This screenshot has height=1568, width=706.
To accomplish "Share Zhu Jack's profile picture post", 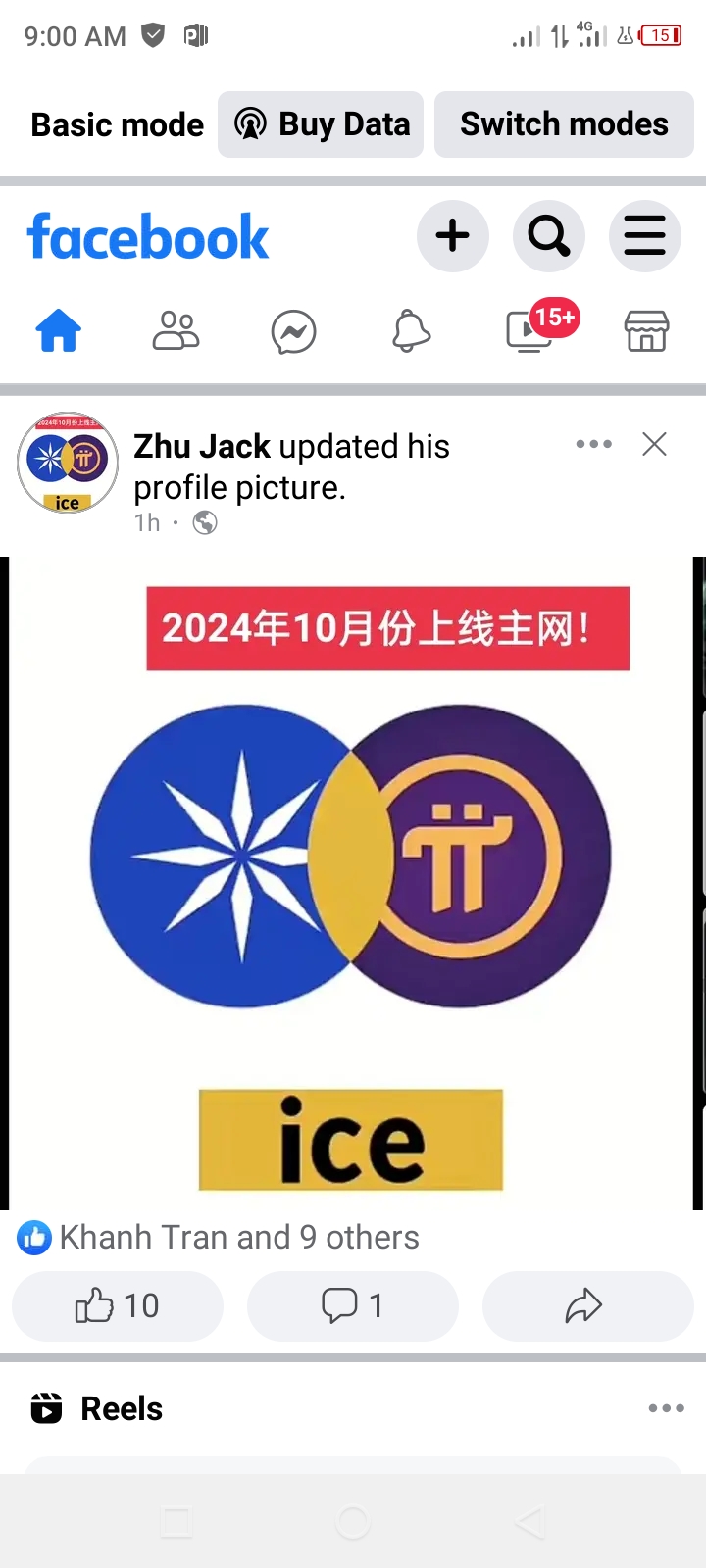I will [x=586, y=1305].
